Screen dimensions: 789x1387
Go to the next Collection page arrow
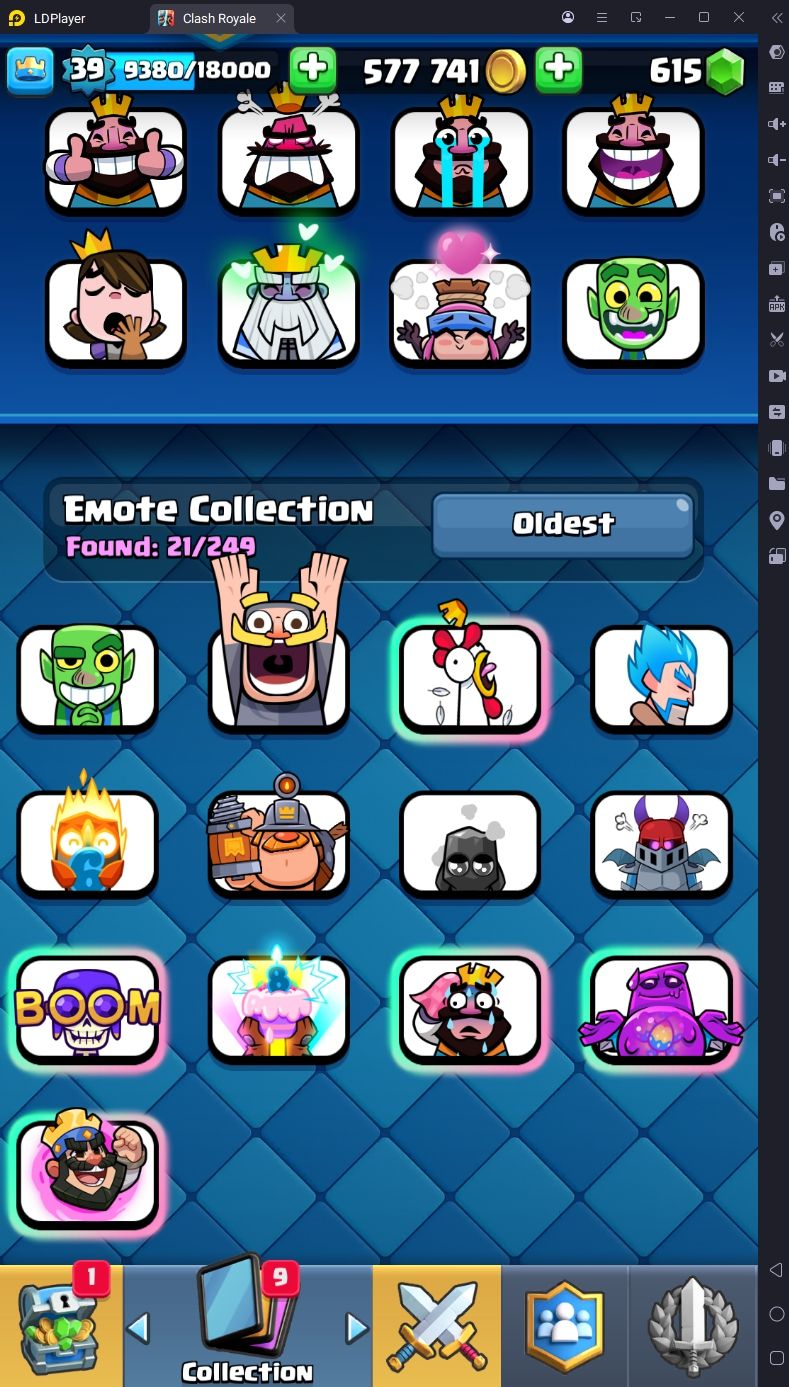click(x=357, y=1328)
